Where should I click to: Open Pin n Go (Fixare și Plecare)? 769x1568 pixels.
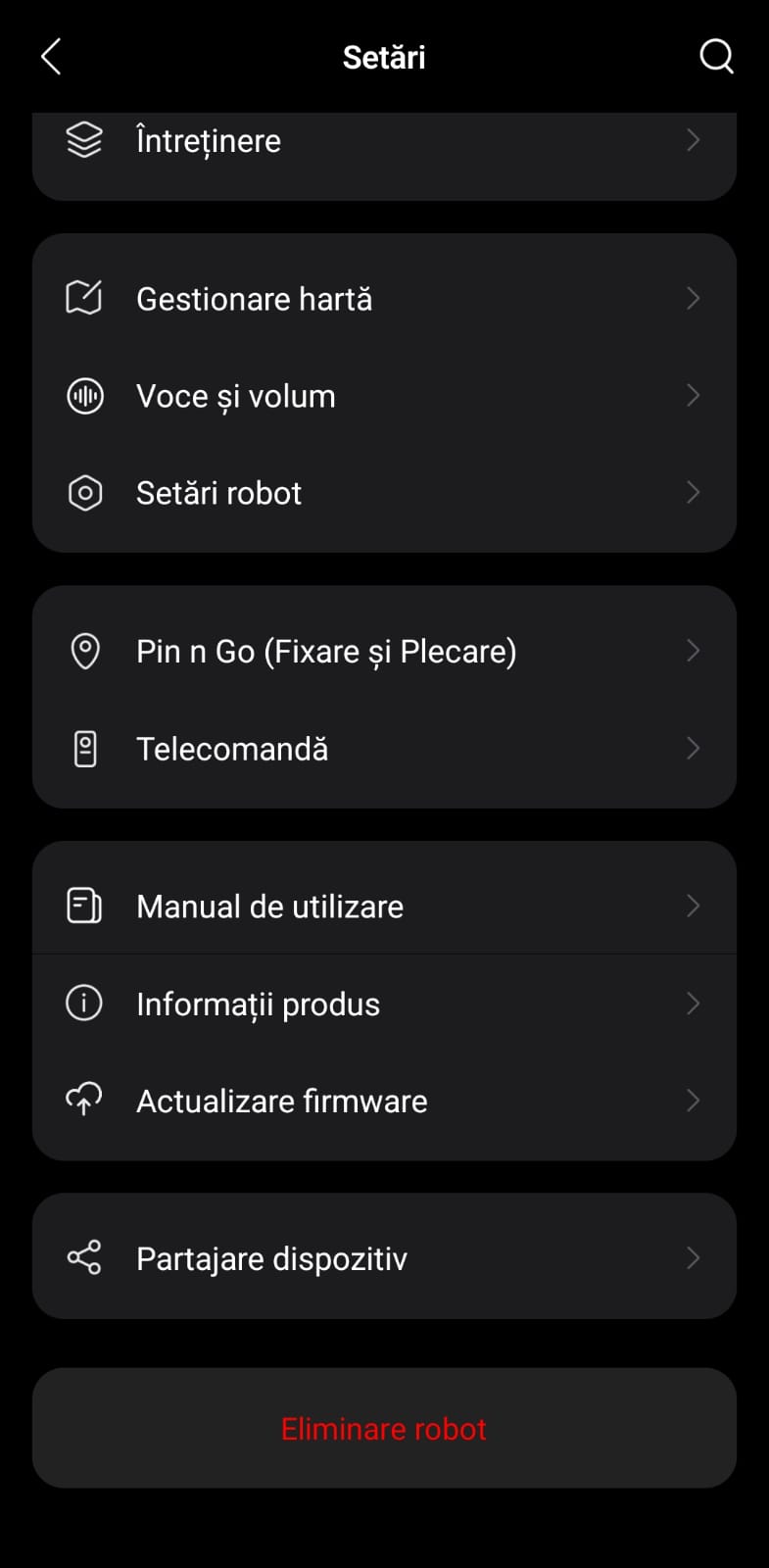pyautogui.click(x=384, y=651)
